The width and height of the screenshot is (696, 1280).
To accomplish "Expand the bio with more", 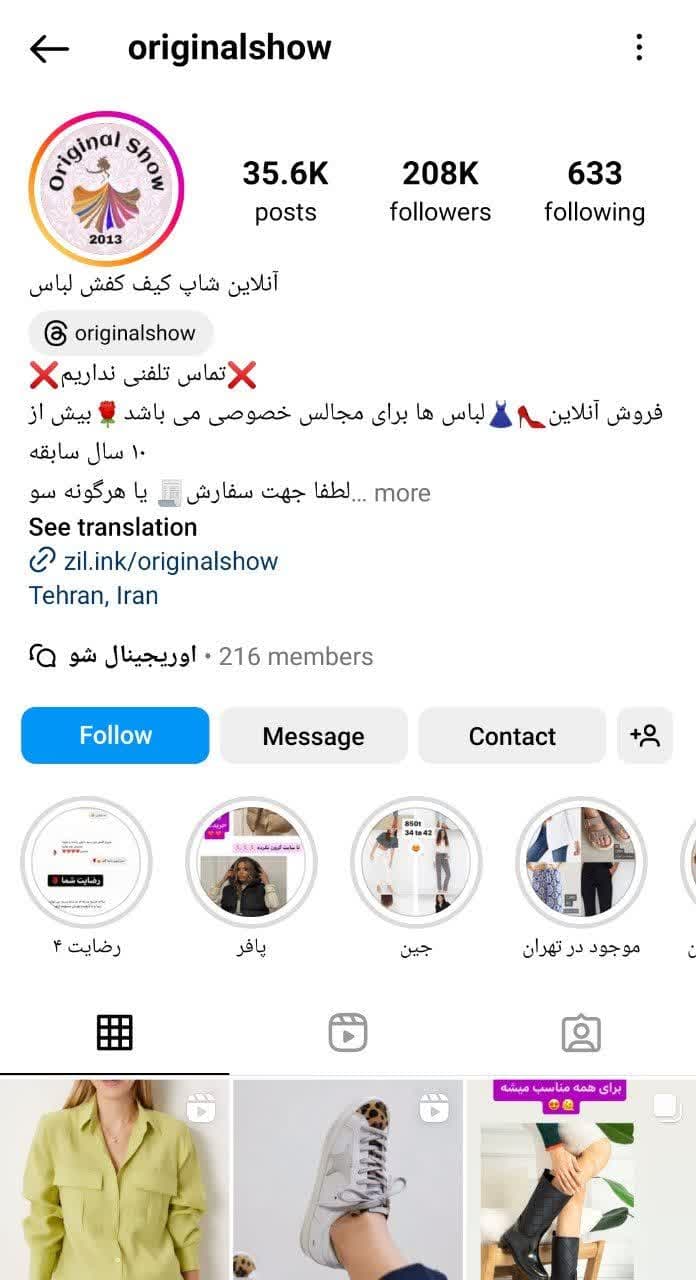I will click(x=402, y=493).
